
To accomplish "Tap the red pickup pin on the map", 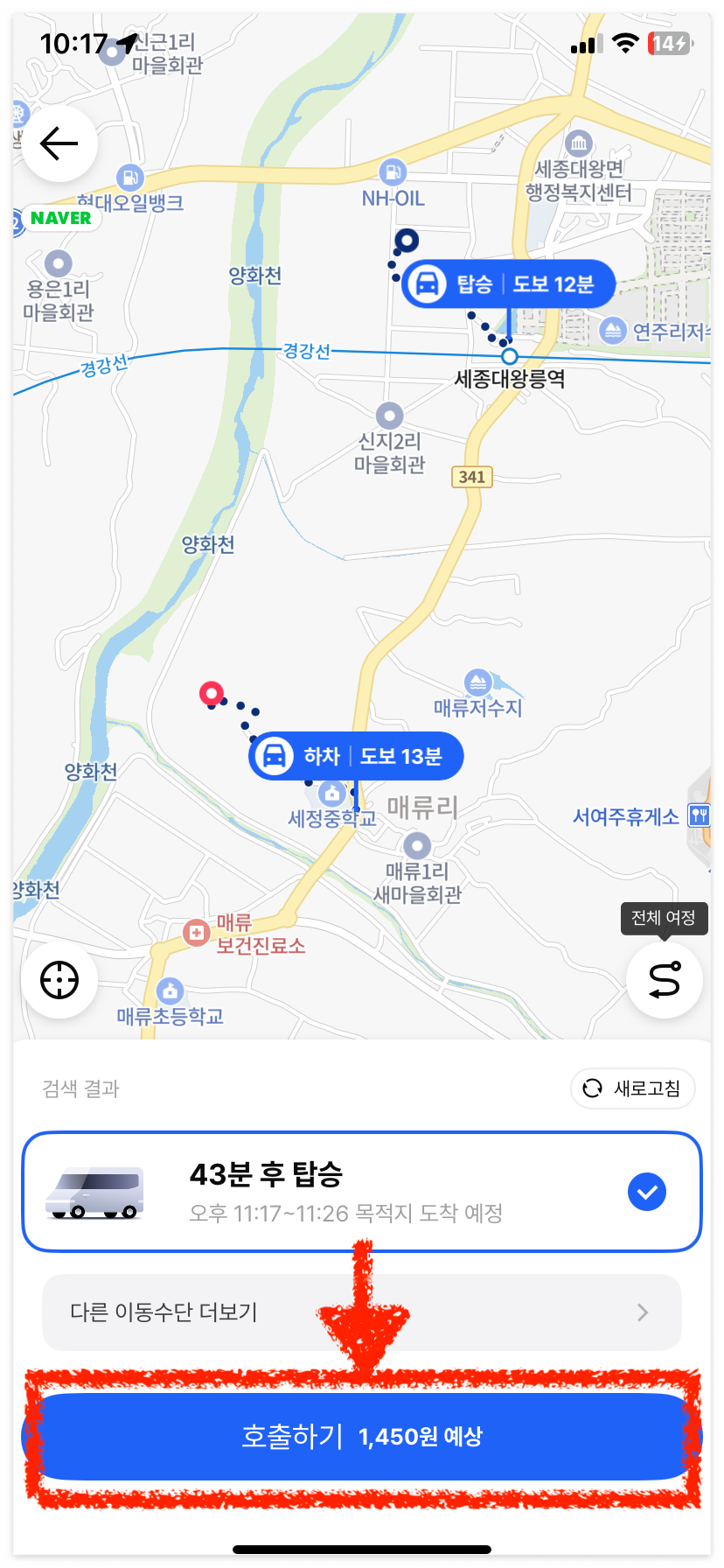I will point(210,693).
